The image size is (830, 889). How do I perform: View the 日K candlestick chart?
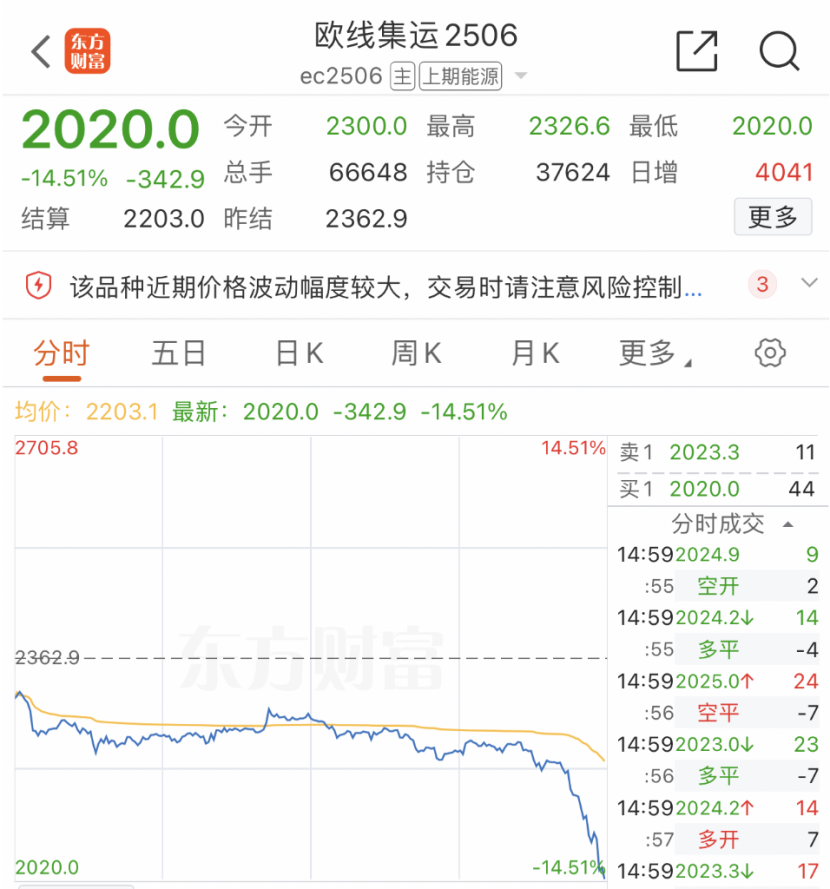(x=299, y=353)
